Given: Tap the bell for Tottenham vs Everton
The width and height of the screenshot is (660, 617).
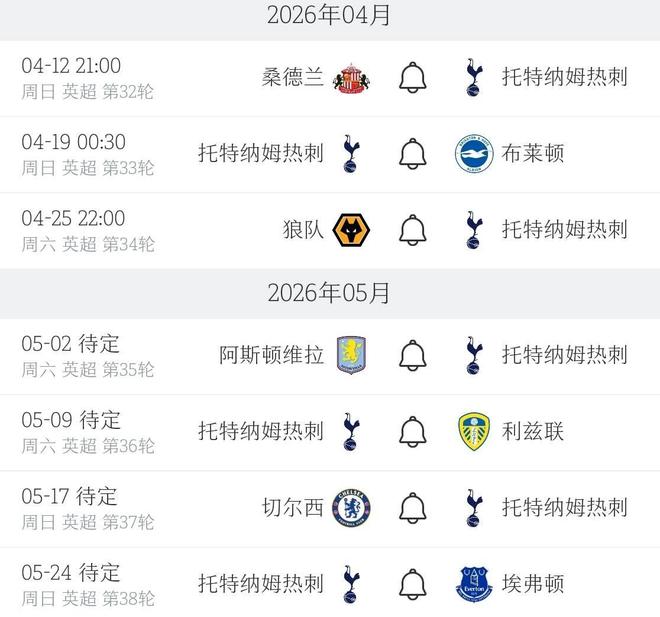Looking at the screenshot, I should pyautogui.click(x=413, y=584).
